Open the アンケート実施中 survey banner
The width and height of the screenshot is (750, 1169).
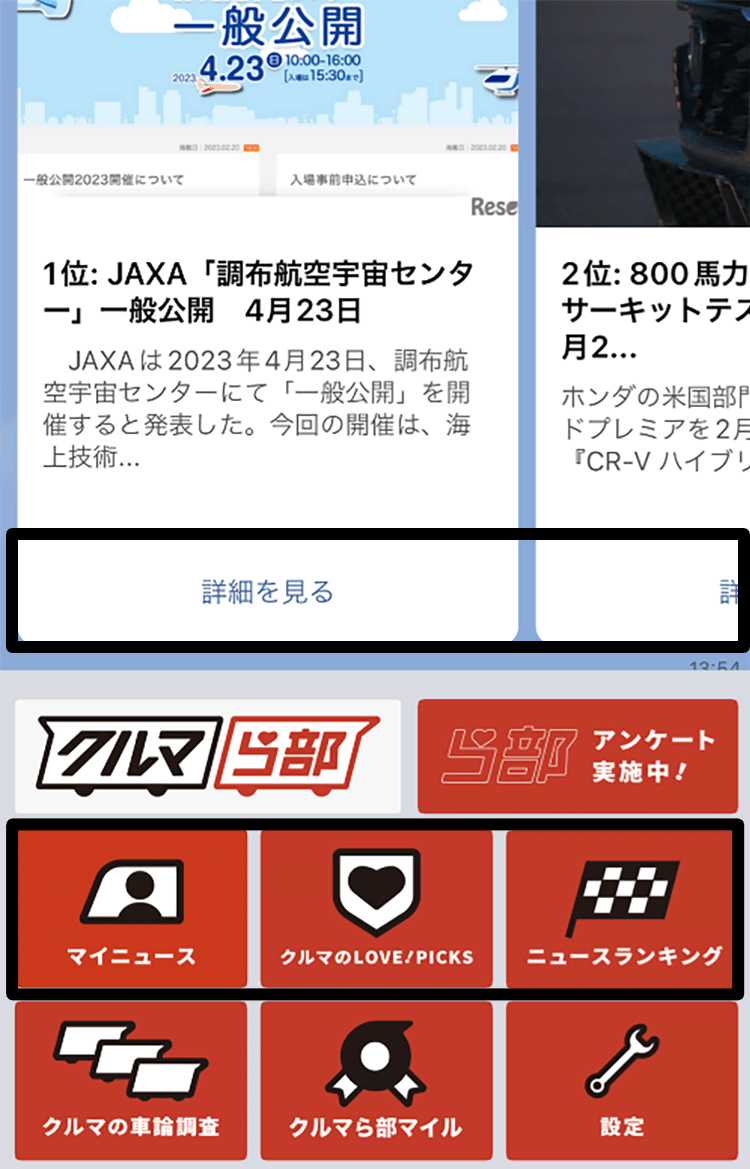point(578,755)
